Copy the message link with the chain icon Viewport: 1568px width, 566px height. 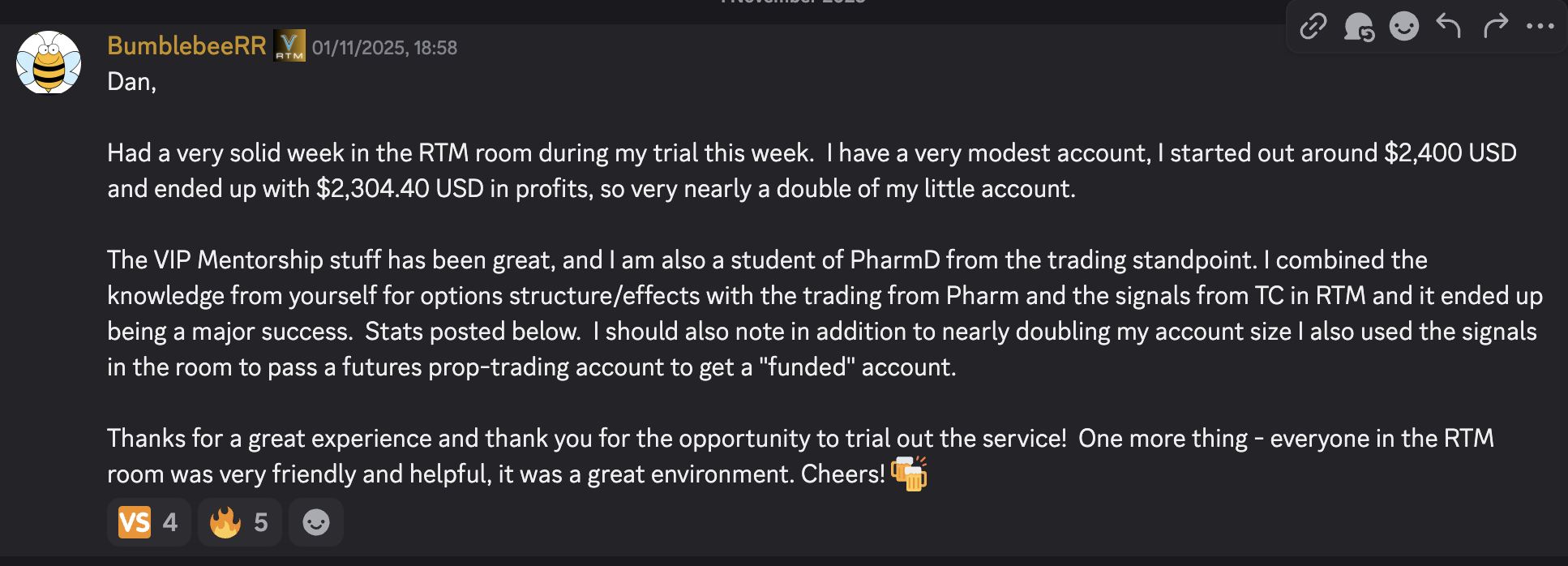[x=1313, y=26]
